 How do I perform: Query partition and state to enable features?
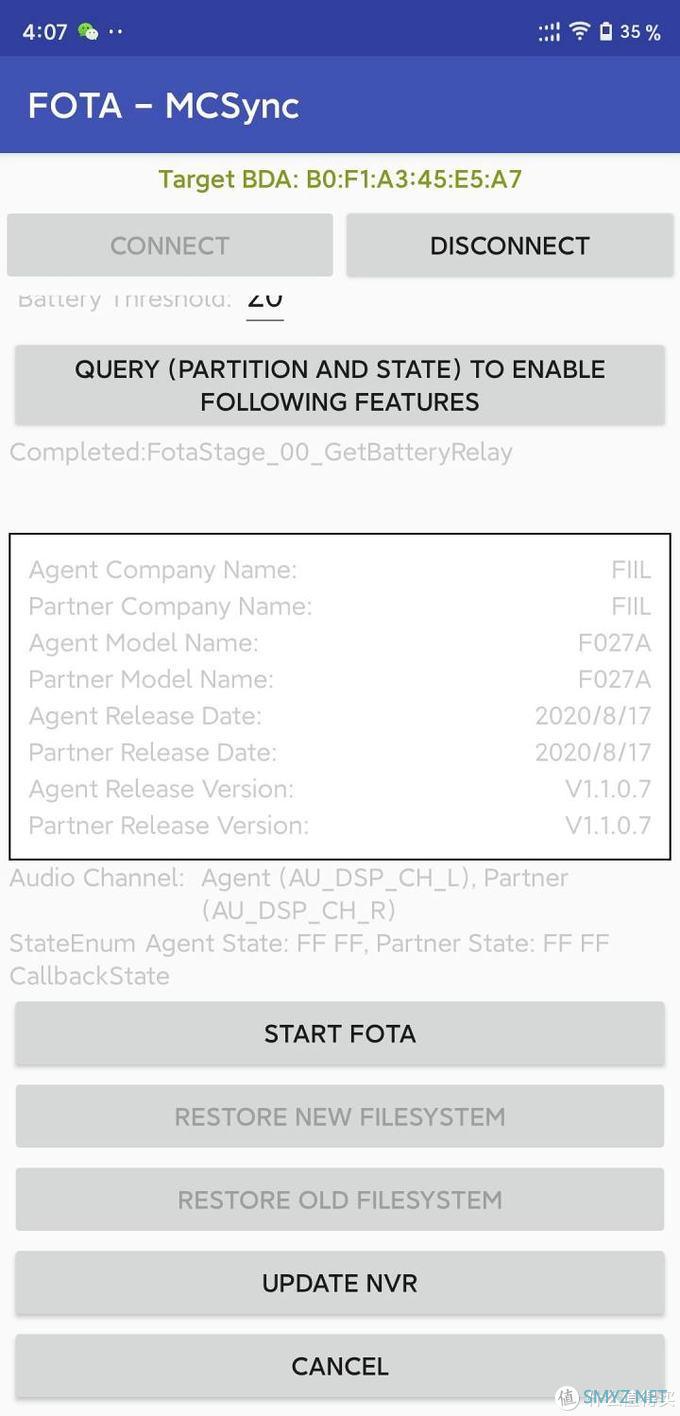point(339,385)
